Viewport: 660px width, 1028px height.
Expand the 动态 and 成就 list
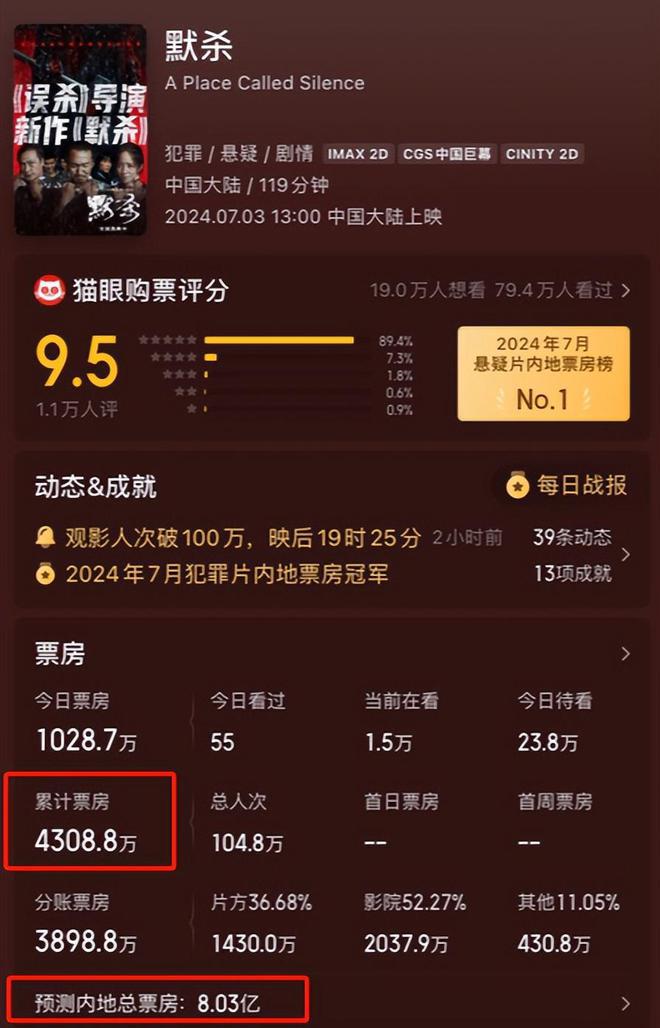627,555
